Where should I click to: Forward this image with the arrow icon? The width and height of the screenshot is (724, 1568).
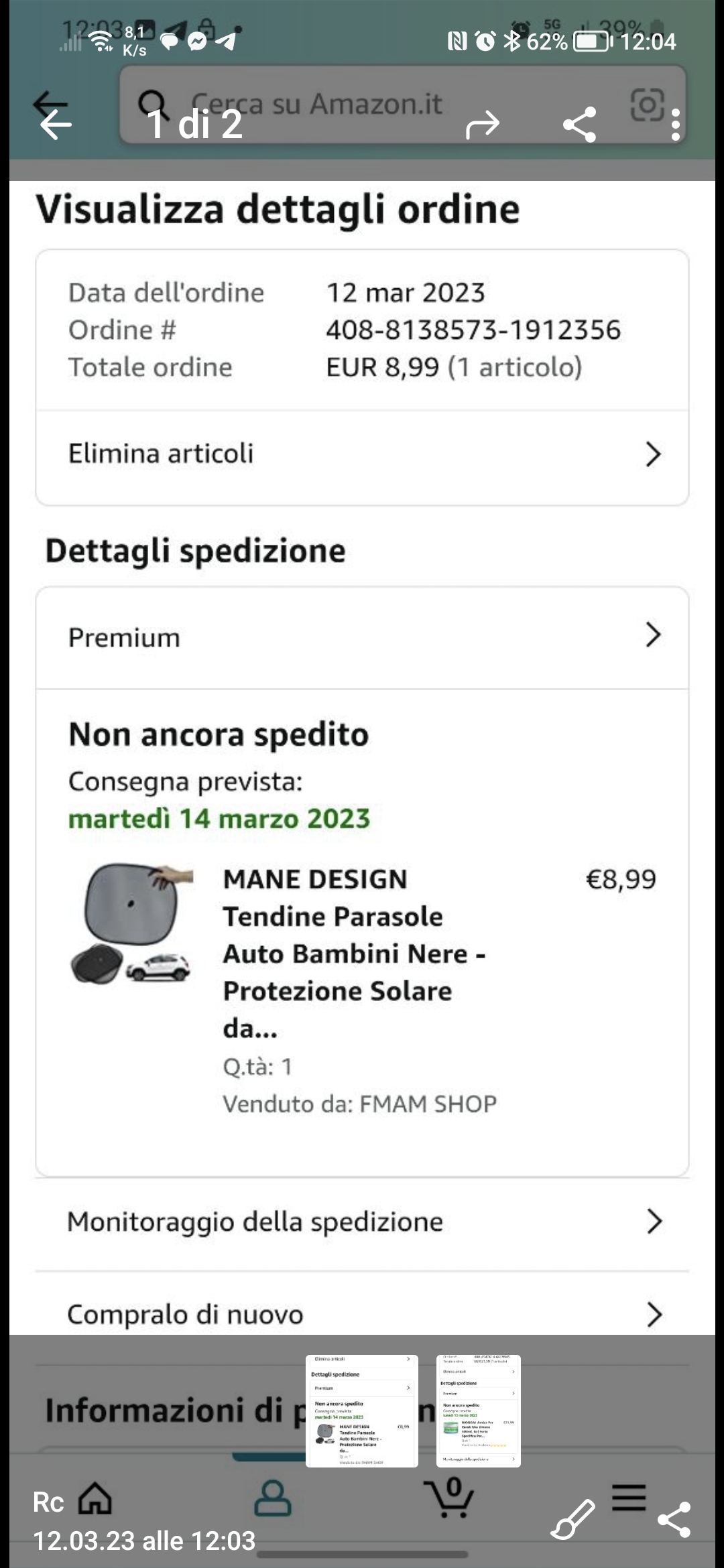pyautogui.click(x=483, y=124)
